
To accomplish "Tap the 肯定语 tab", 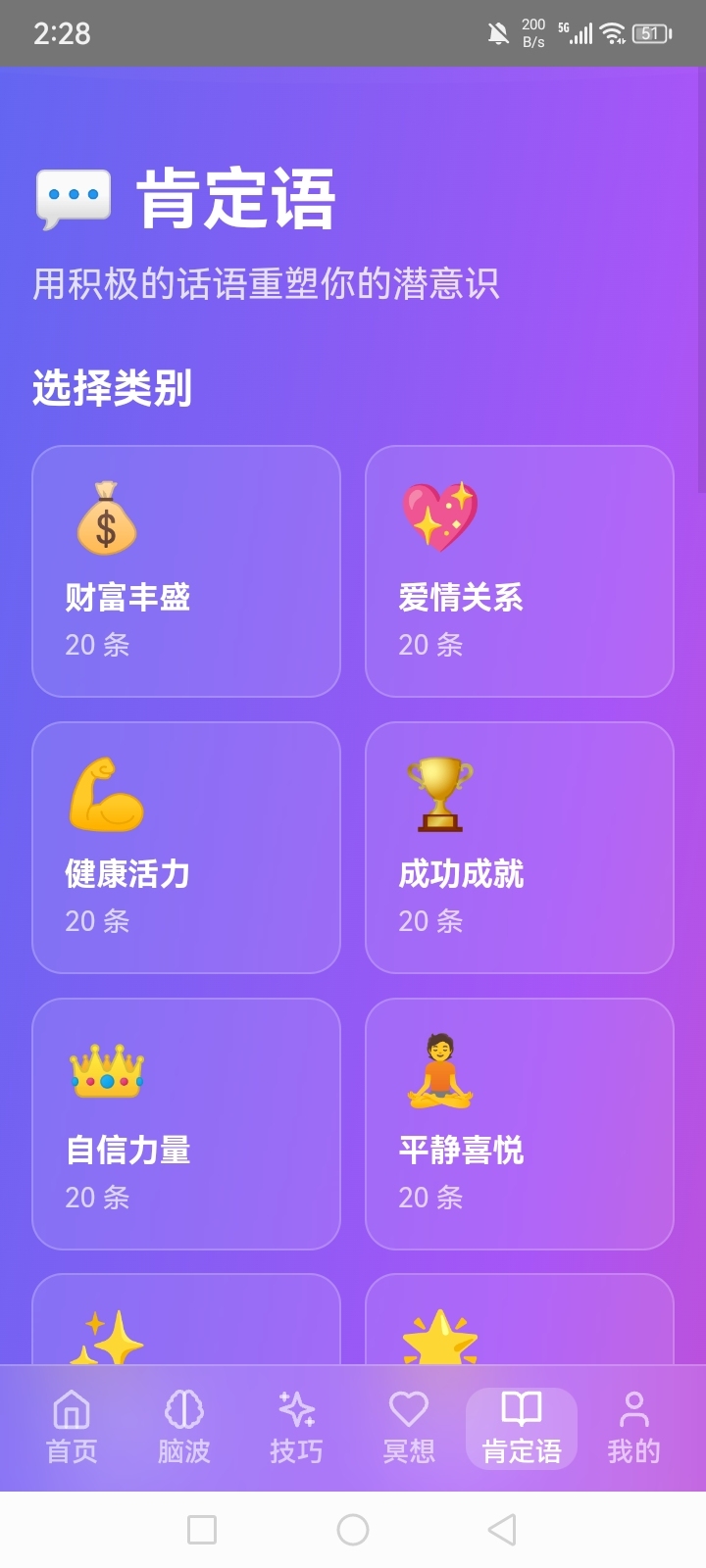I will tap(522, 1428).
